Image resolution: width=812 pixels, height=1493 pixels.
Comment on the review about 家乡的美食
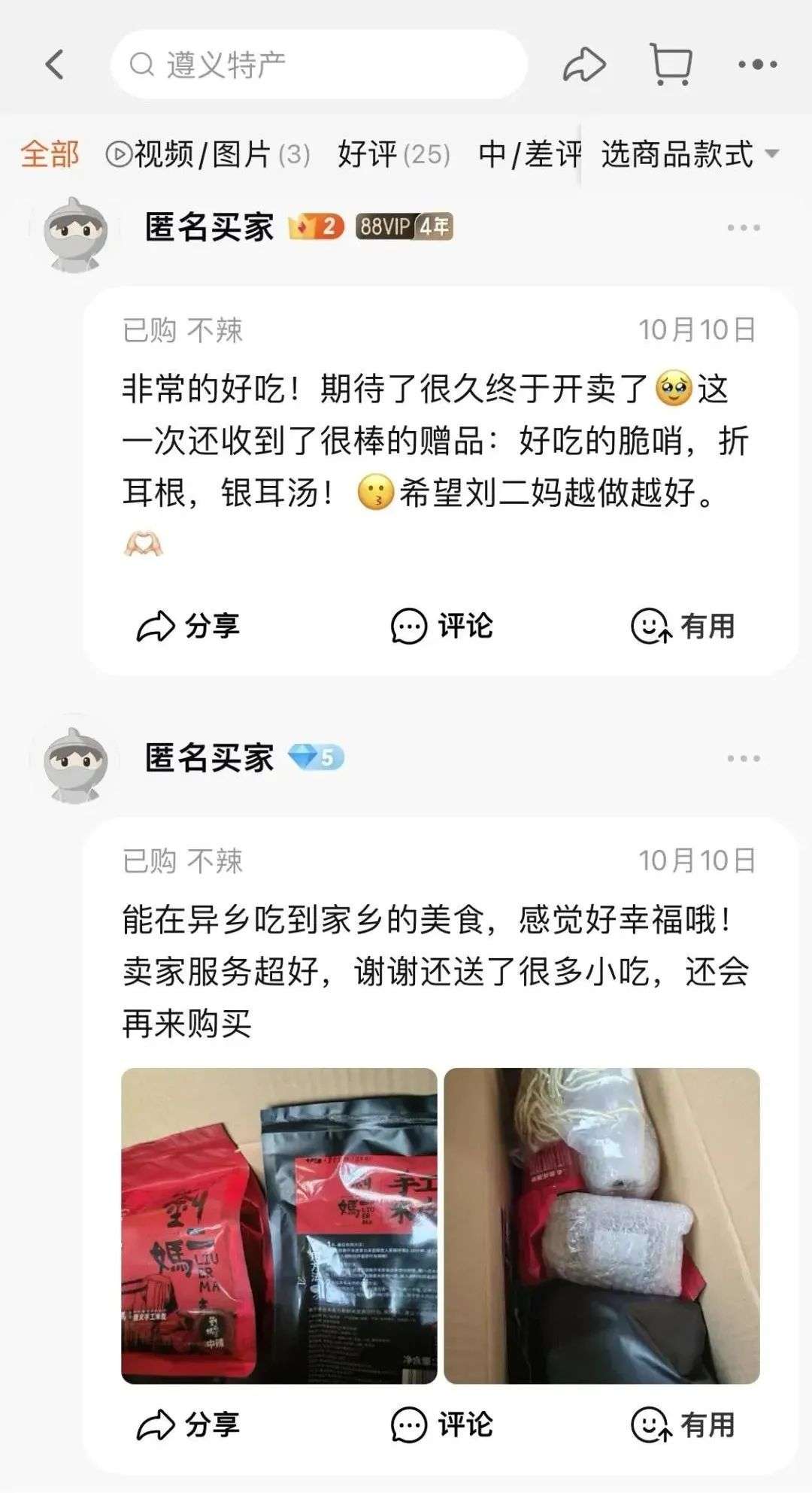pyautogui.click(x=441, y=1425)
